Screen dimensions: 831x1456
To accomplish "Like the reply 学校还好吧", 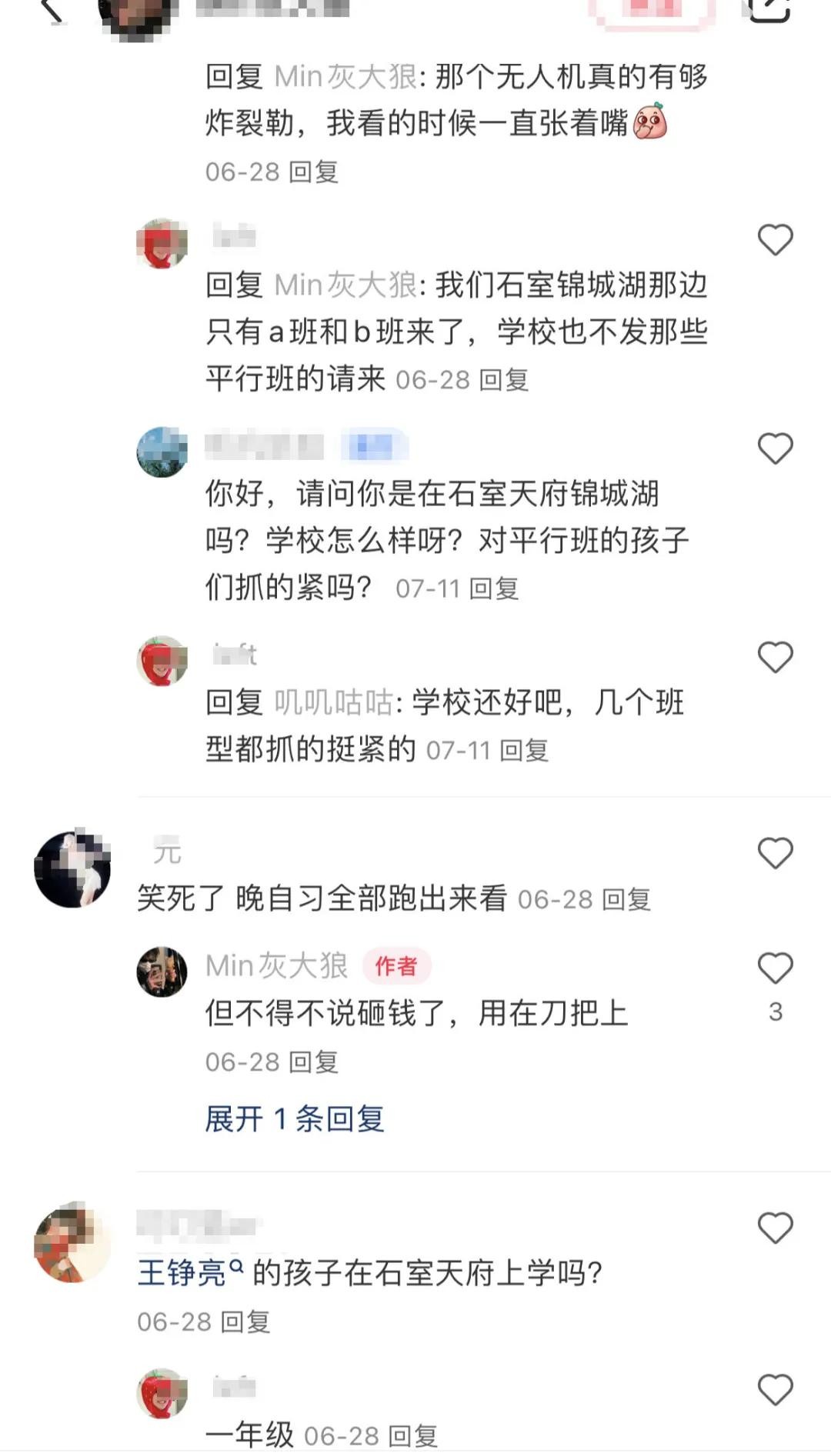I will pyautogui.click(x=775, y=658).
